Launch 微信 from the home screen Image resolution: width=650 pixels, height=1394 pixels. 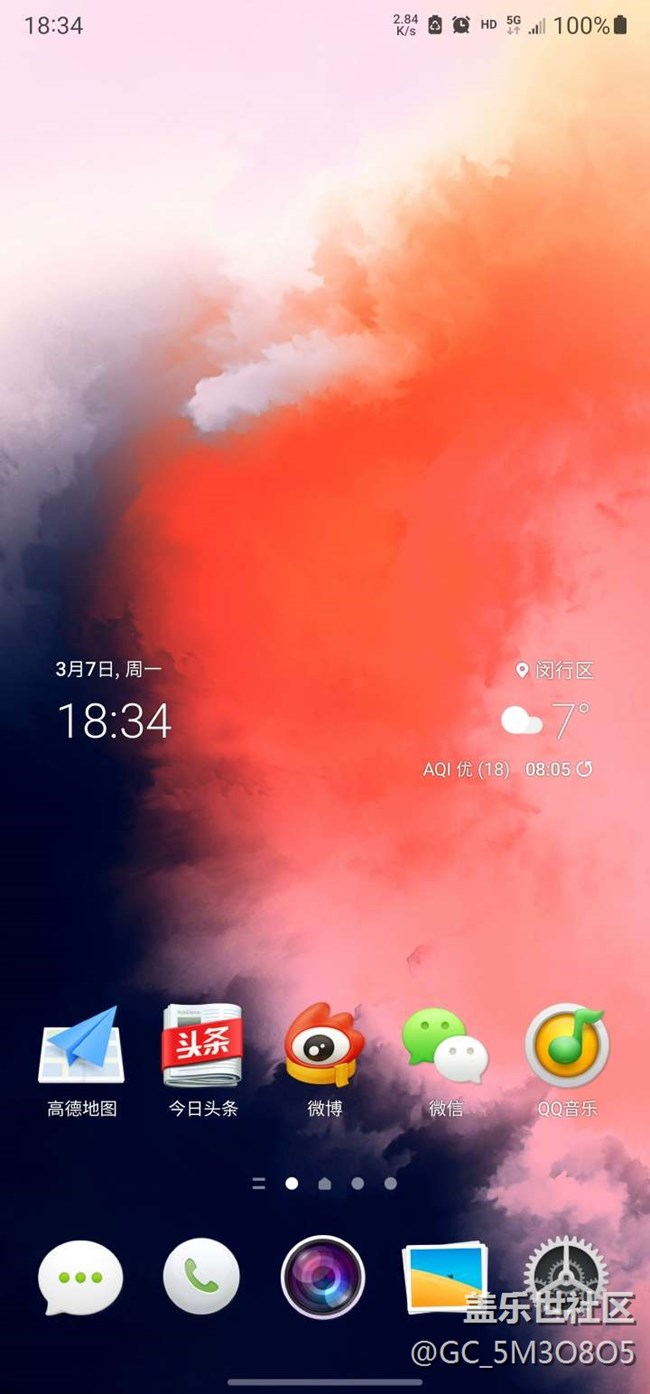click(445, 1047)
